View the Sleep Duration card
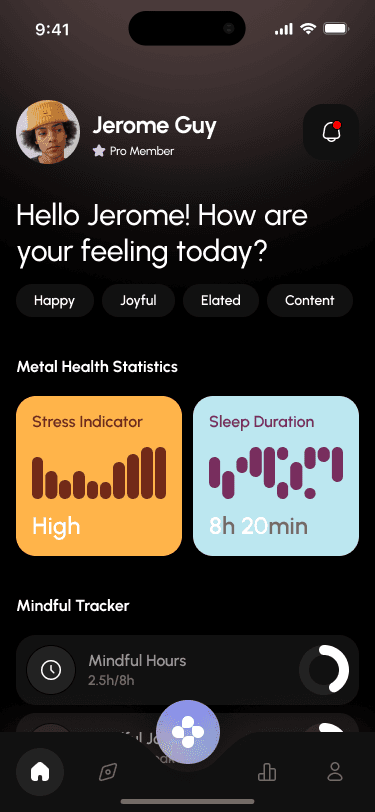This screenshot has height=812, width=375. tap(276, 476)
